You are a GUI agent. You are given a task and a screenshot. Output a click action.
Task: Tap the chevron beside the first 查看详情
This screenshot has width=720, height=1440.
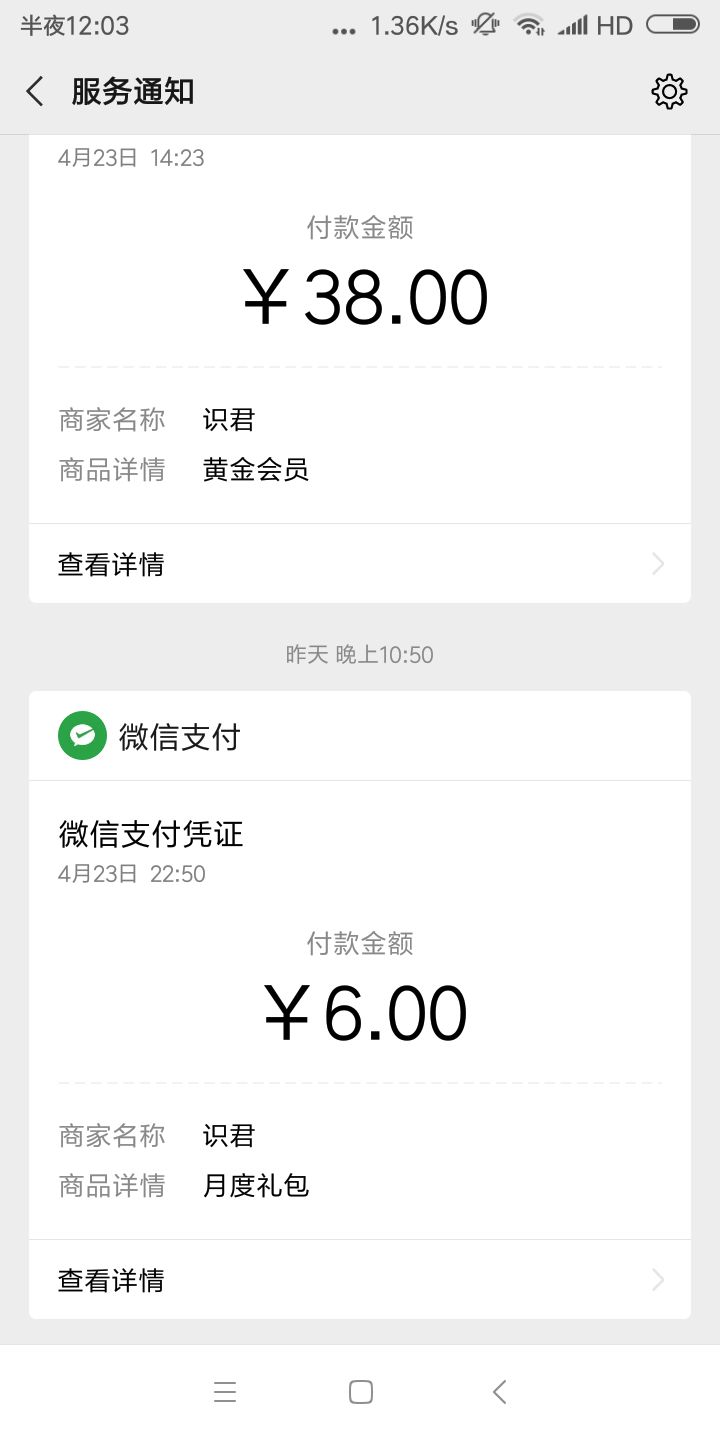657,563
